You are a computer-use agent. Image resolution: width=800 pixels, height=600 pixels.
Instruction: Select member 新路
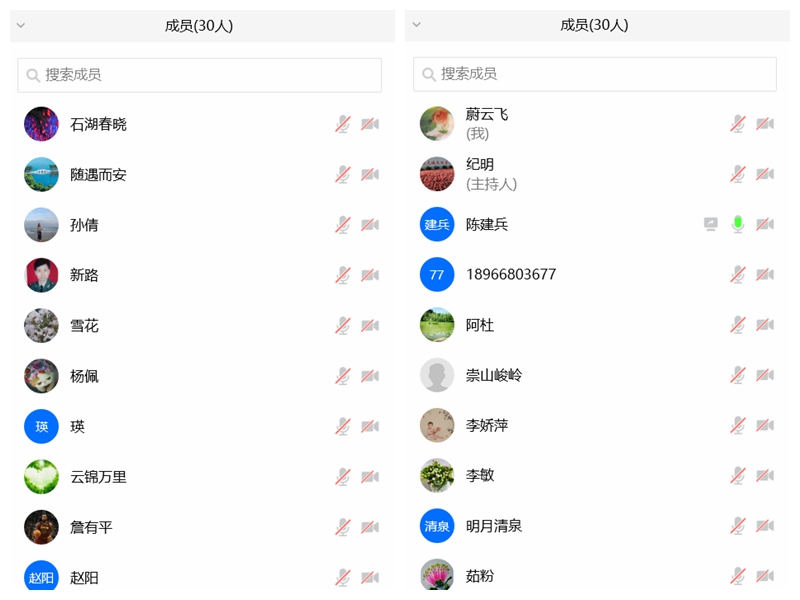click(84, 275)
